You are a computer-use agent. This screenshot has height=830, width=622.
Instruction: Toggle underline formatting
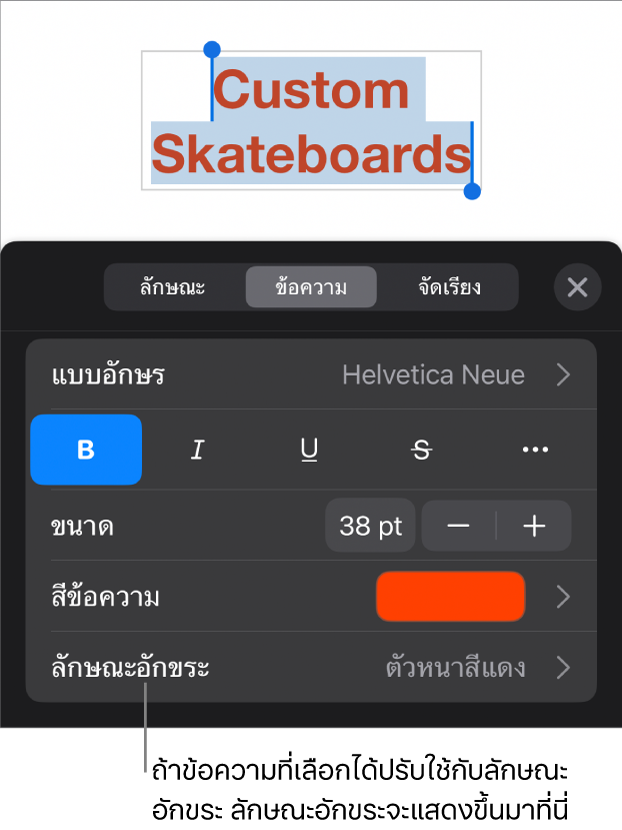(x=310, y=450)
